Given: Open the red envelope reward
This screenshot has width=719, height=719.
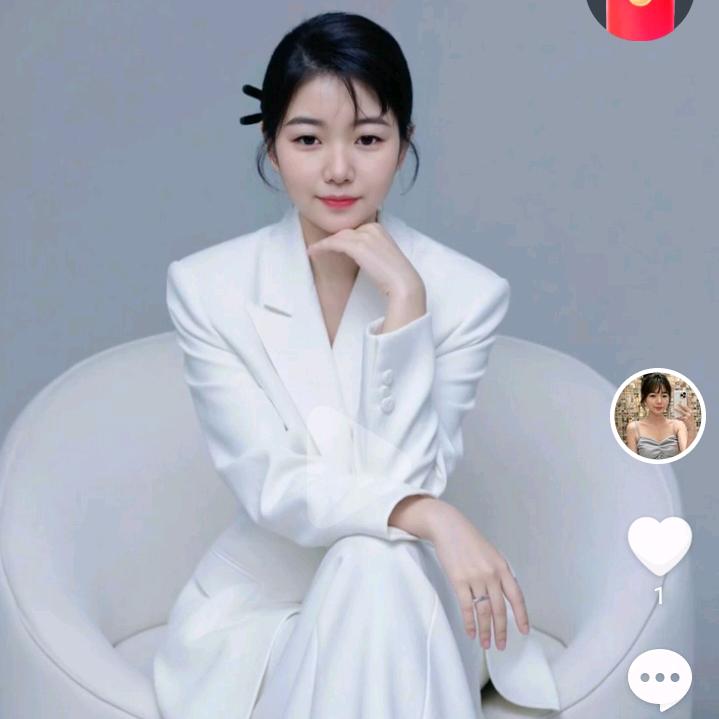Looking at the screenshot, I should pos(640,18).
